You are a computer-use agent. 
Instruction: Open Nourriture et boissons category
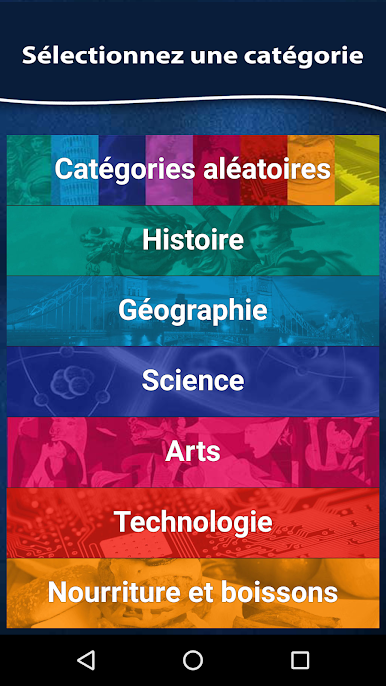coord(193,593)
